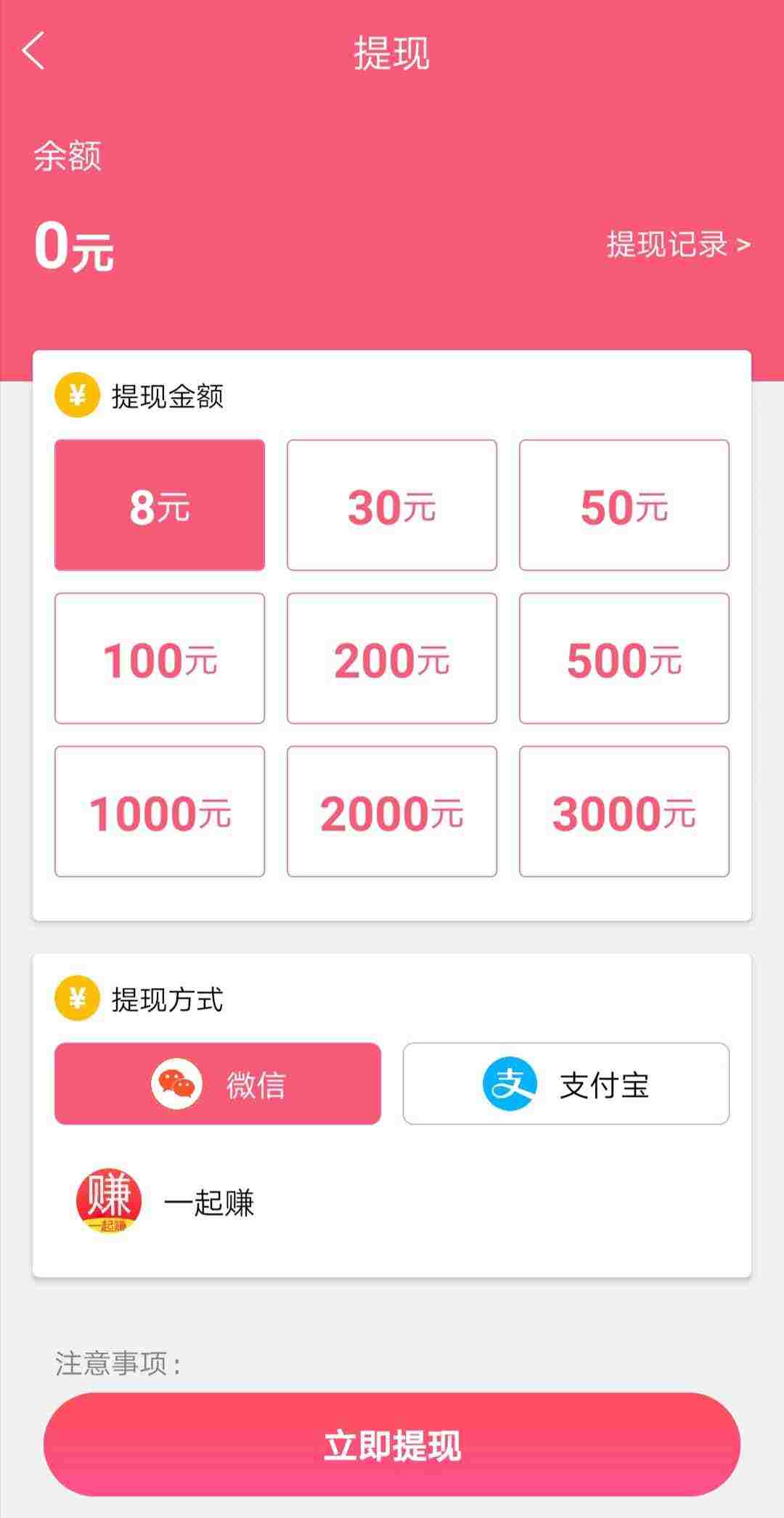
Task: Choose the 200元 amount tile
Action: coord(392,658)
